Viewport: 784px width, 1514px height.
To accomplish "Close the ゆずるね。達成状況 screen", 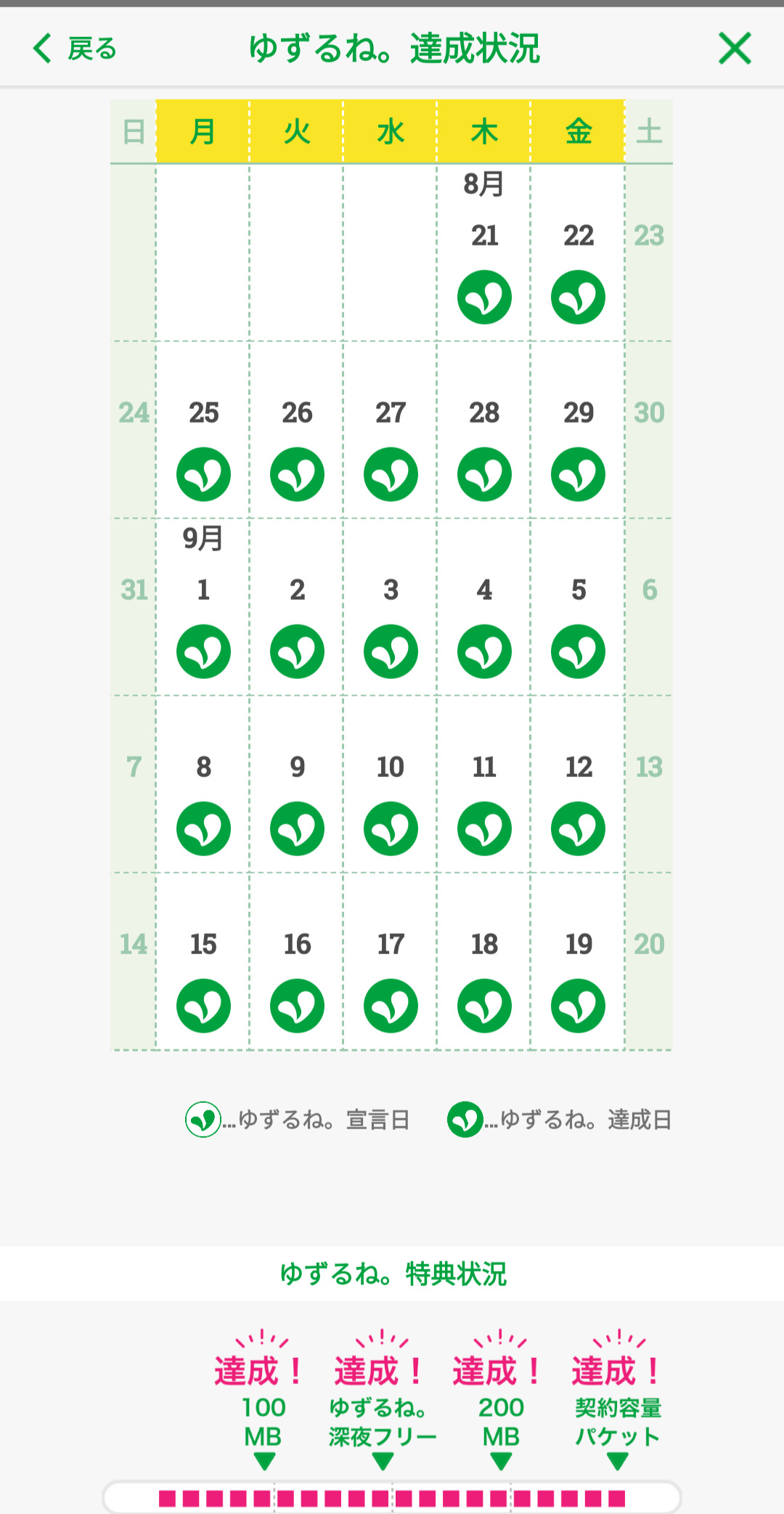I will pyautogui.click(x=735, y=49).
